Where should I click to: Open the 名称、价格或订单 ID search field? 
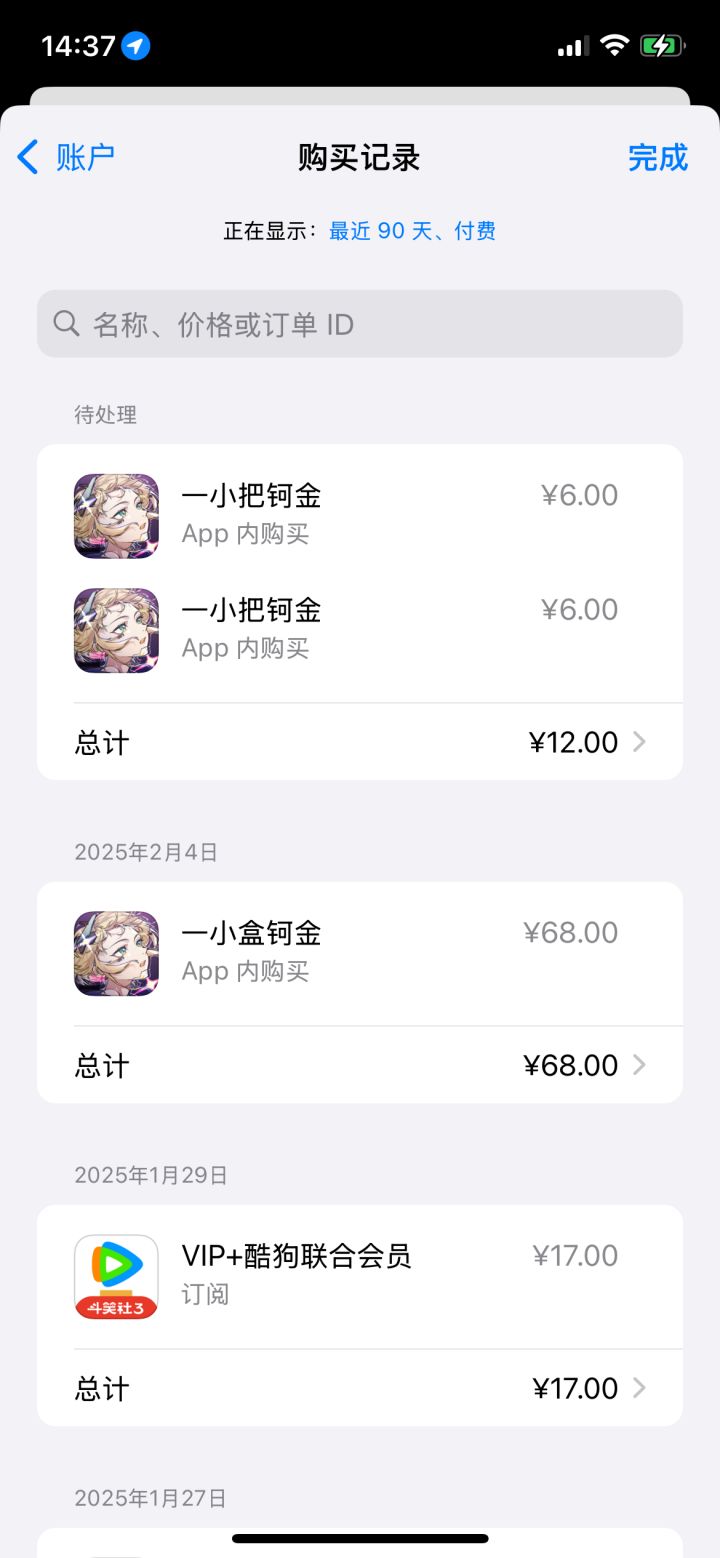pyautogui.click(x=360, y=324)
